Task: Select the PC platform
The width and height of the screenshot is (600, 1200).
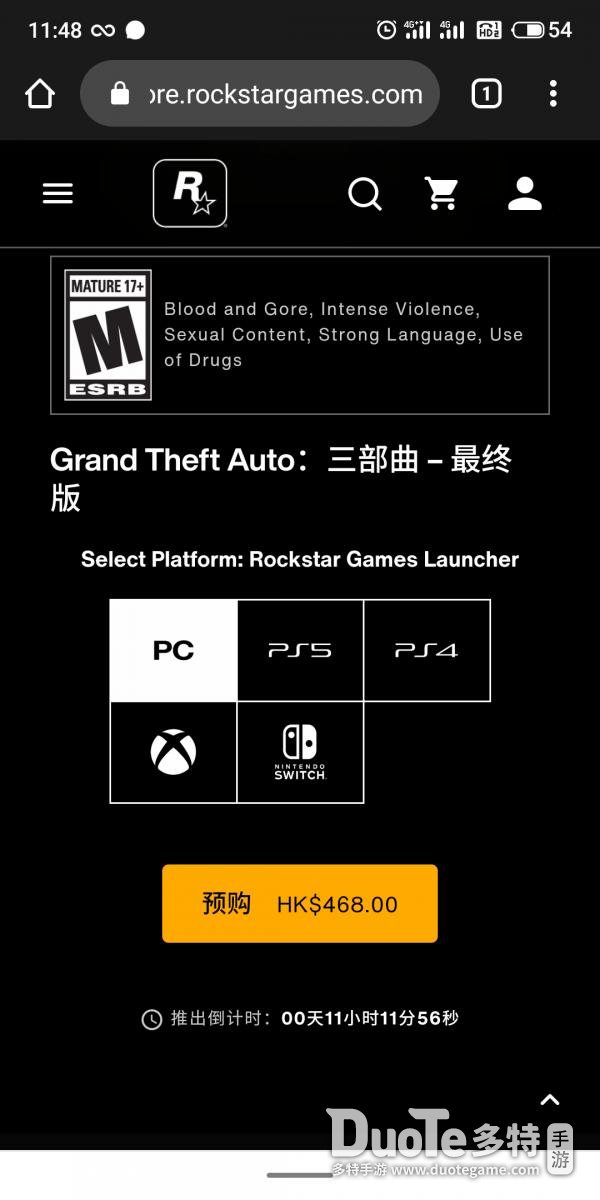Action: click(x=173, y=650)
